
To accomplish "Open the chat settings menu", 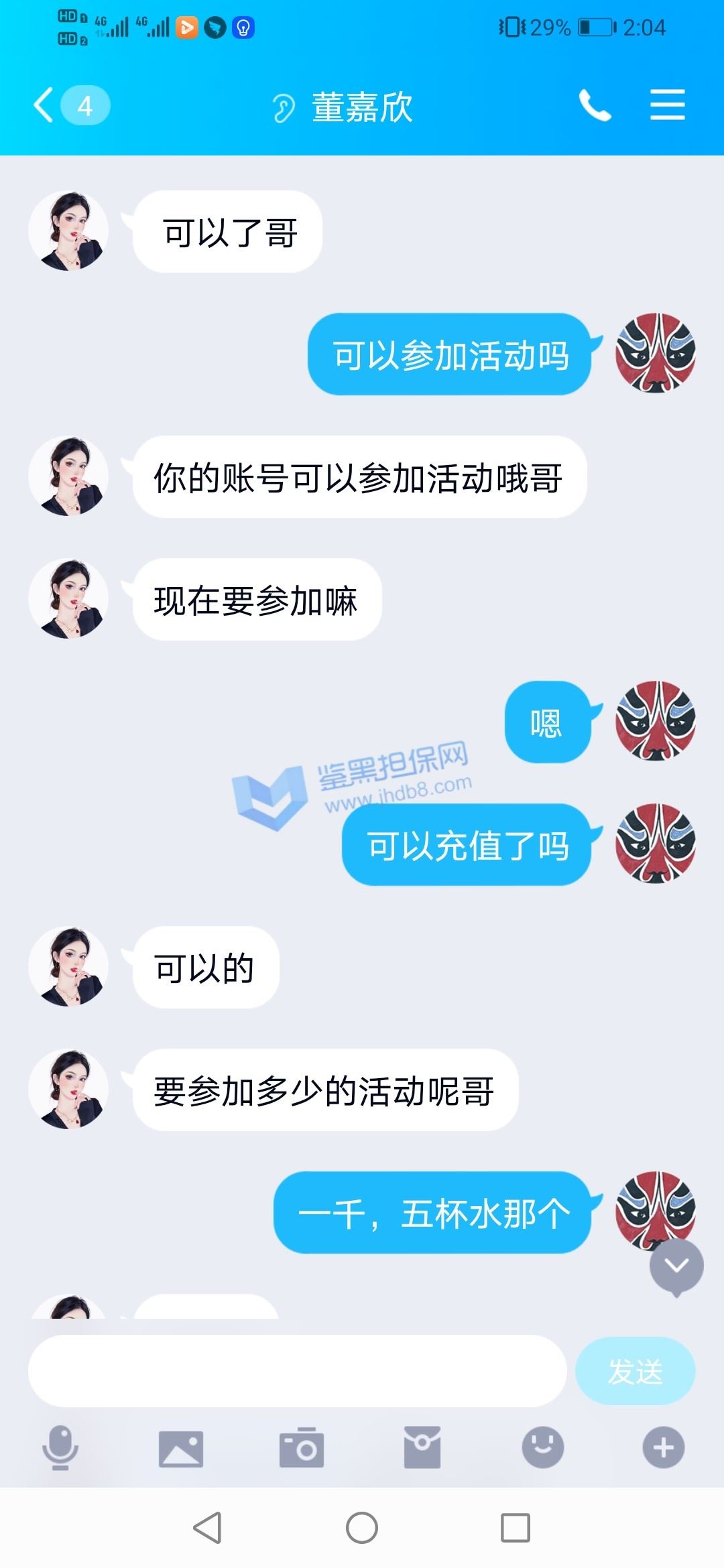I will point(667,106).
